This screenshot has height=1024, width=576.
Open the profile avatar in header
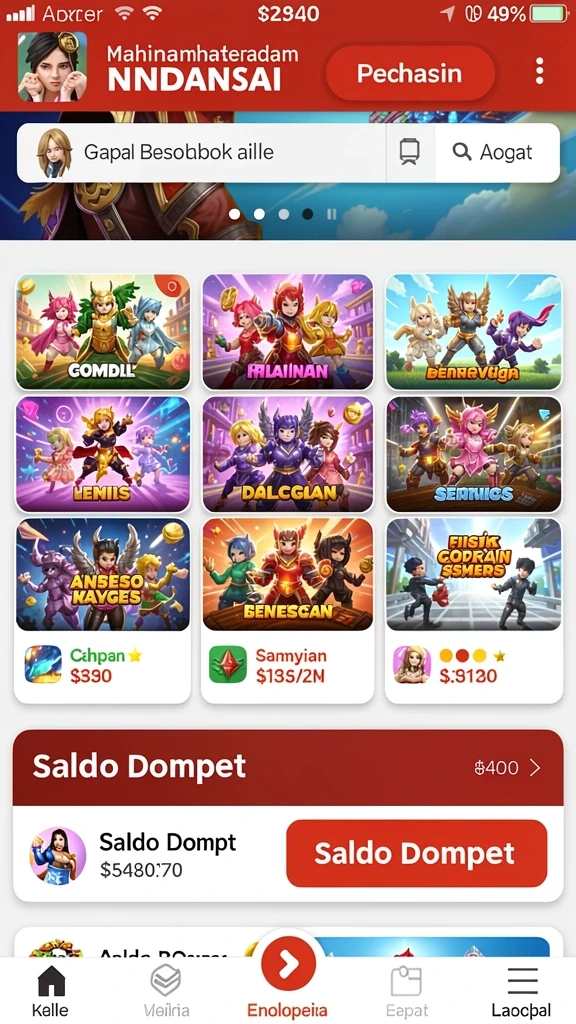52,67
